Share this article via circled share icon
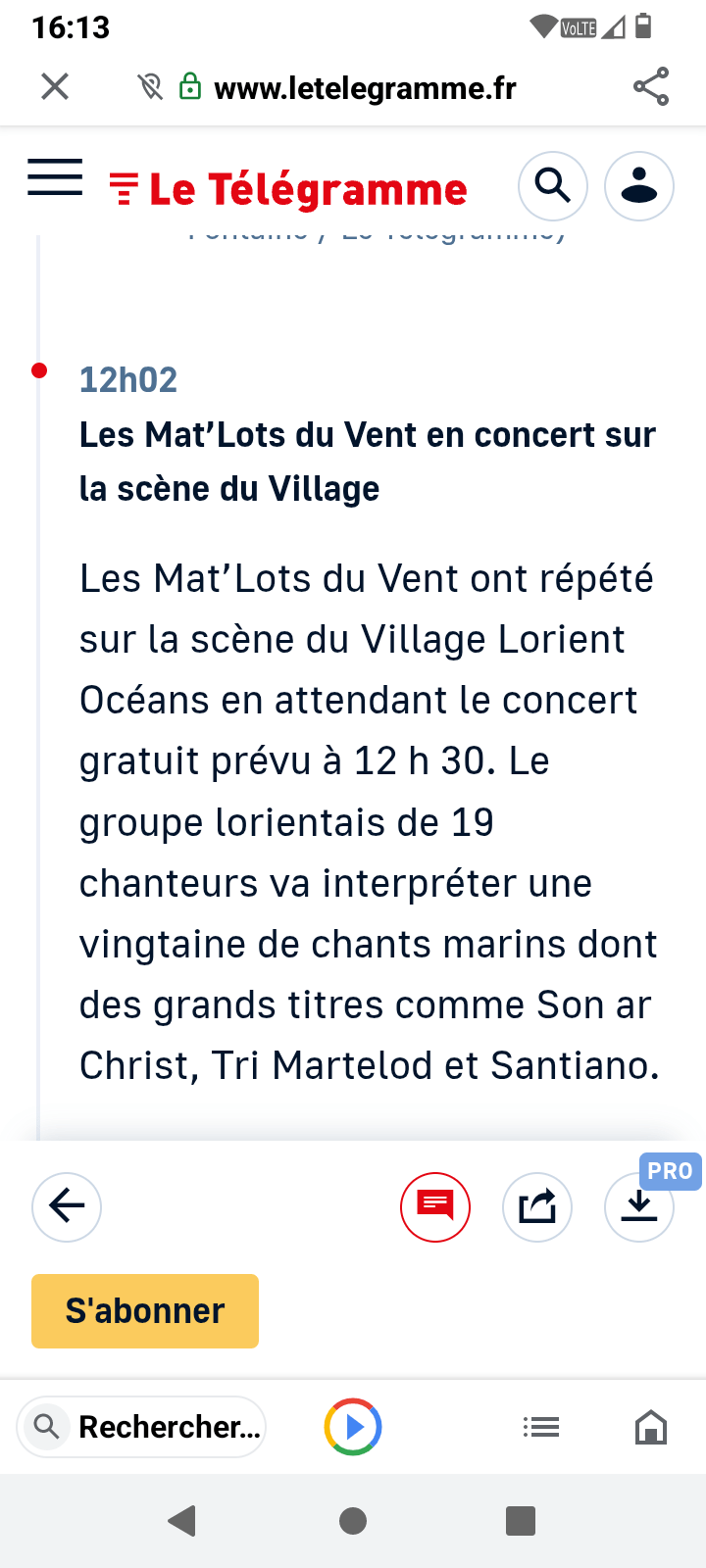This screenshot has width=706, height=1568. click(x=537, y=1206)
